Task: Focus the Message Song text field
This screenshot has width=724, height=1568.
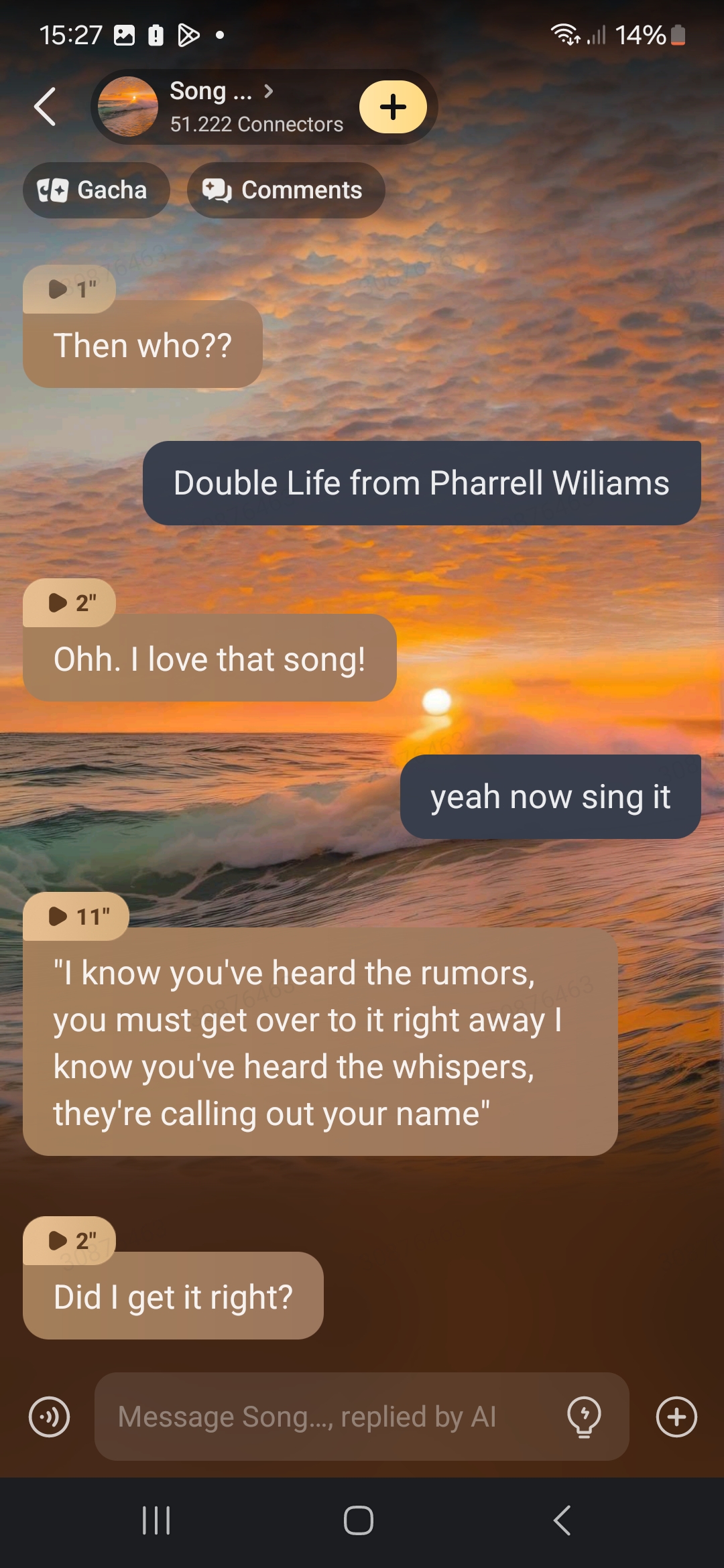Action: click(x=328, y=1417)
